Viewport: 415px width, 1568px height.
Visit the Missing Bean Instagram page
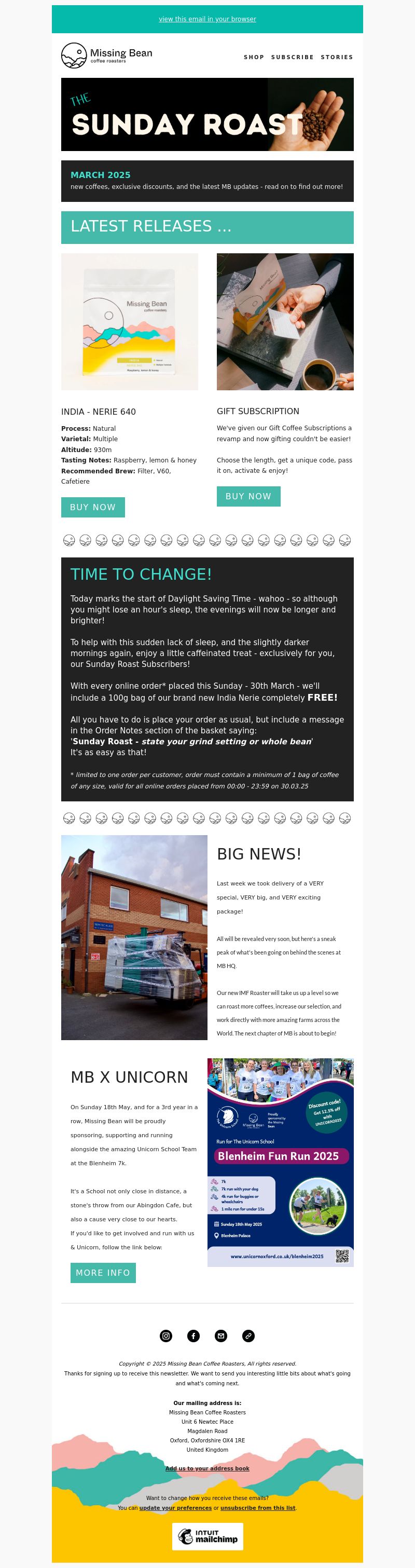[166, 1335]
